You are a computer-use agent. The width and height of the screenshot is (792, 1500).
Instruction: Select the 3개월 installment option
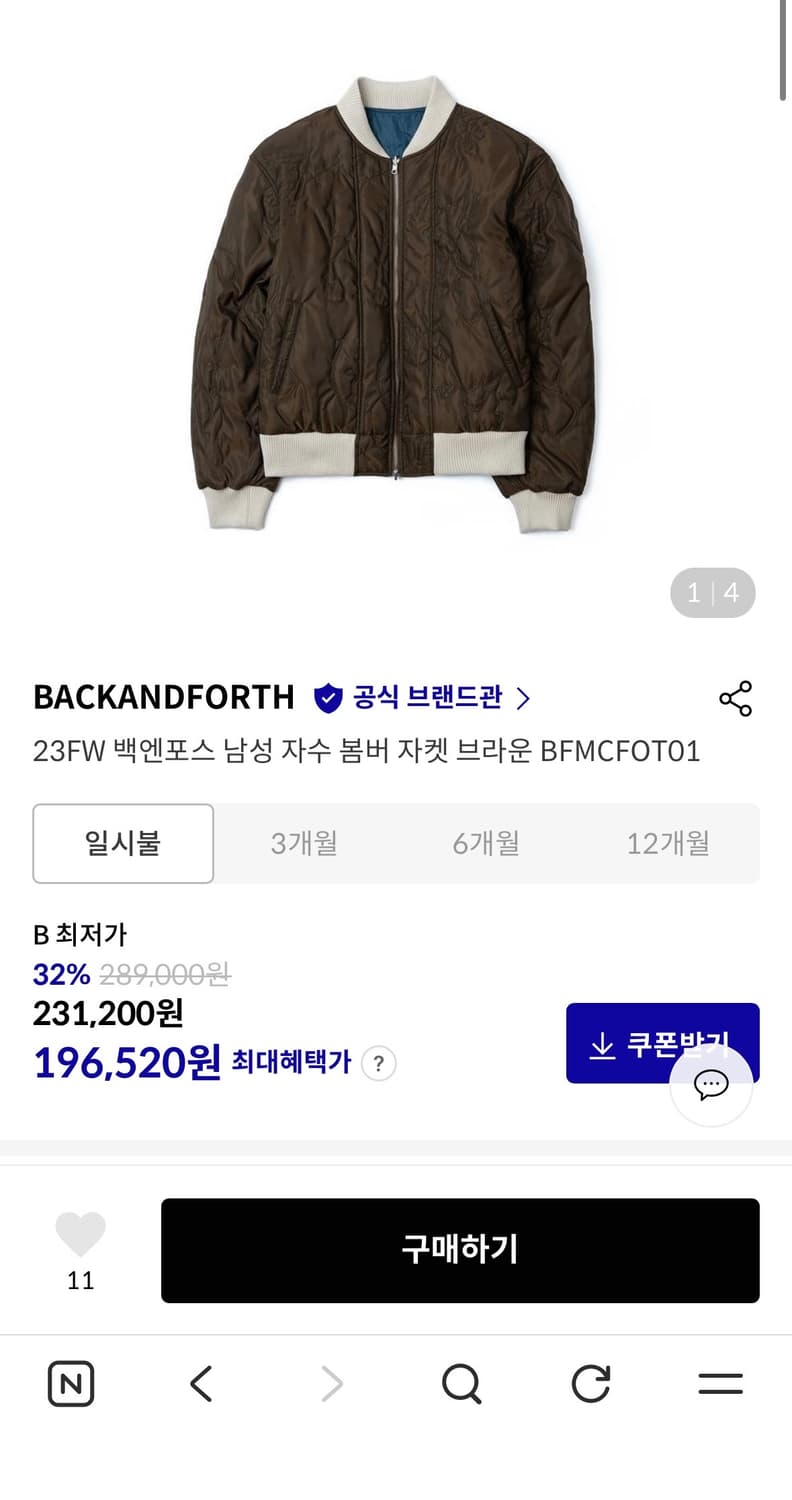[x=305, y=843]
